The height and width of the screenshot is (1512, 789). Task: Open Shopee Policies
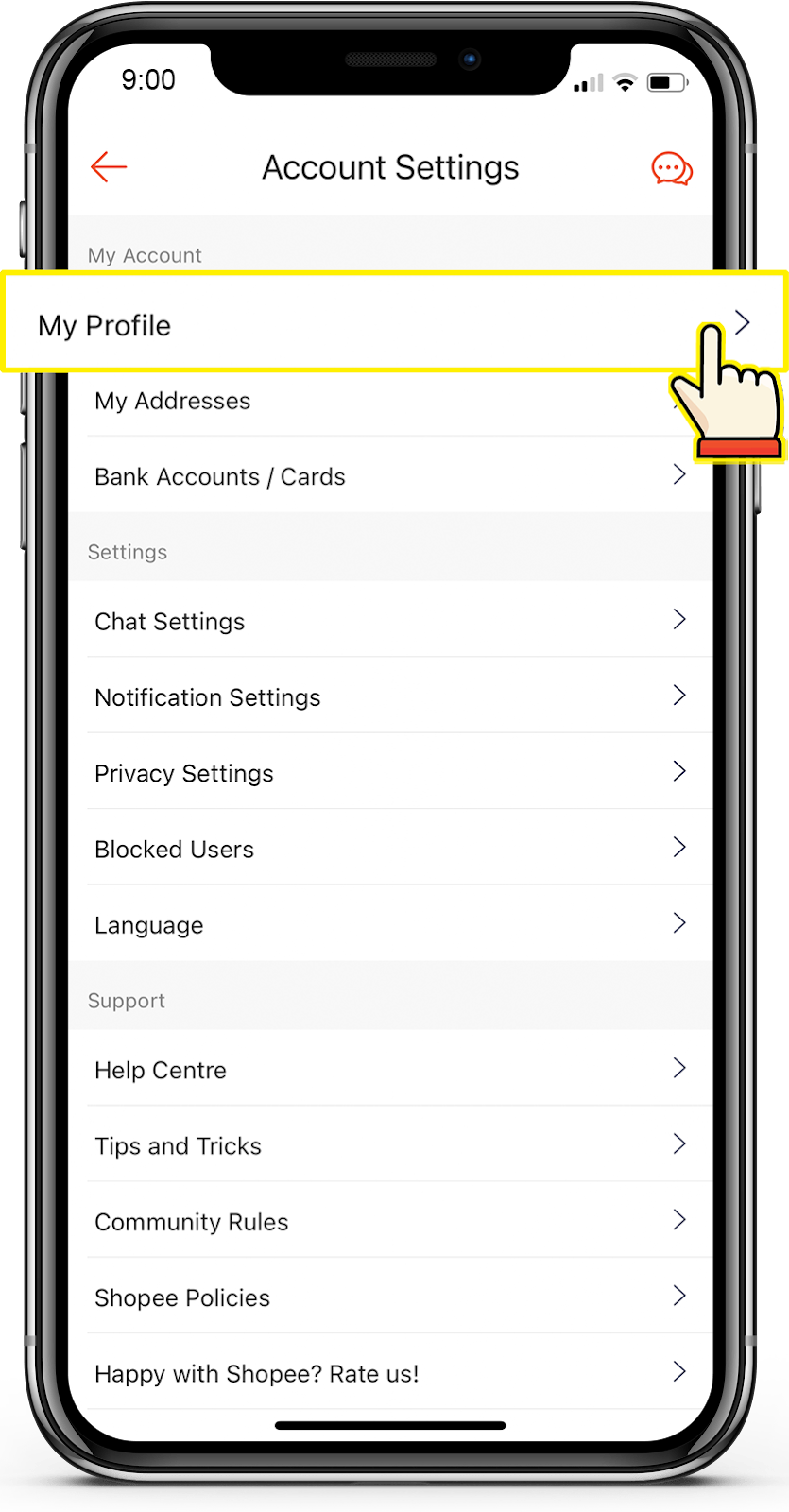tap(391, 1297)
